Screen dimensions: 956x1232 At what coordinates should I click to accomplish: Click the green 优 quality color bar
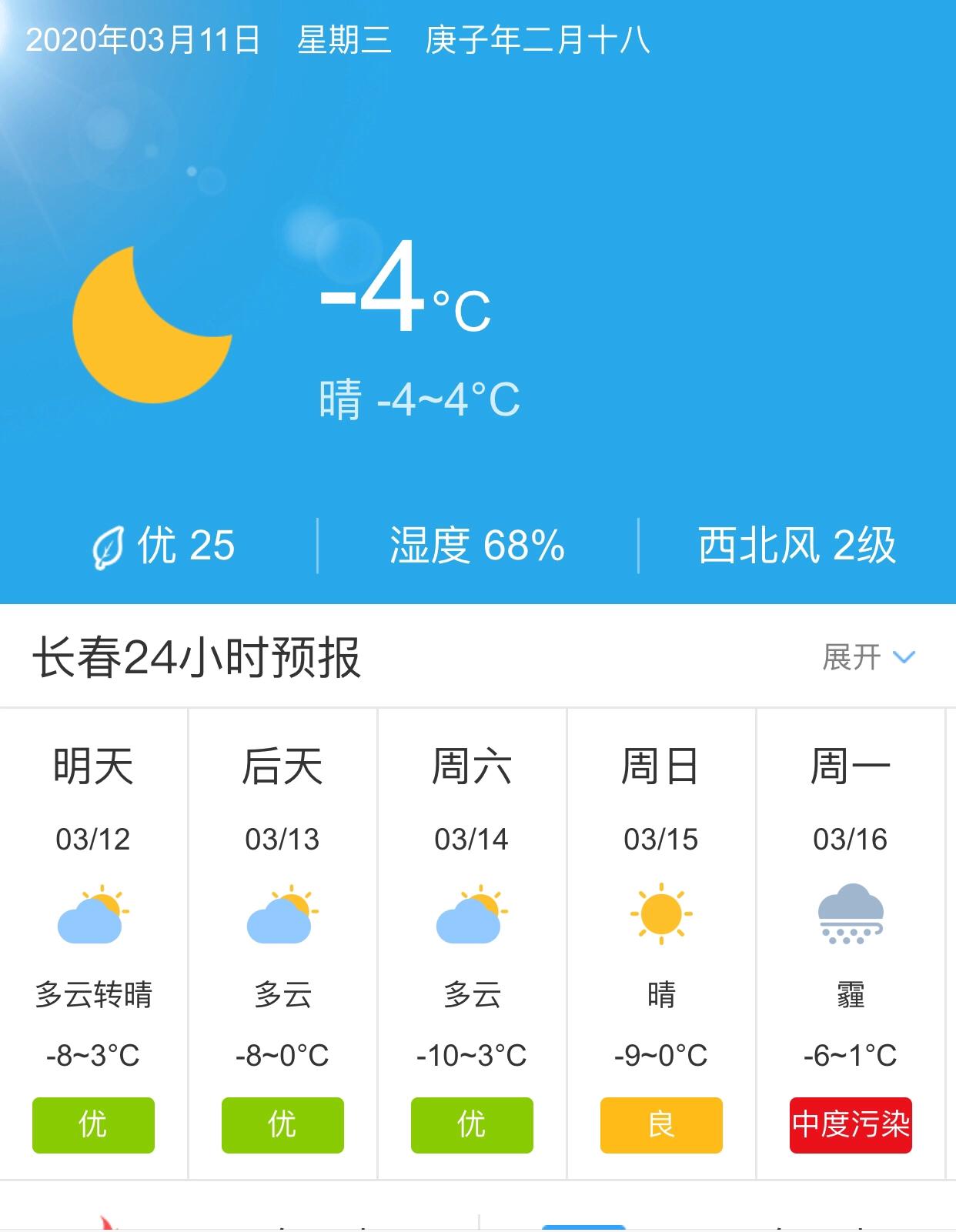click(282, 1124)
